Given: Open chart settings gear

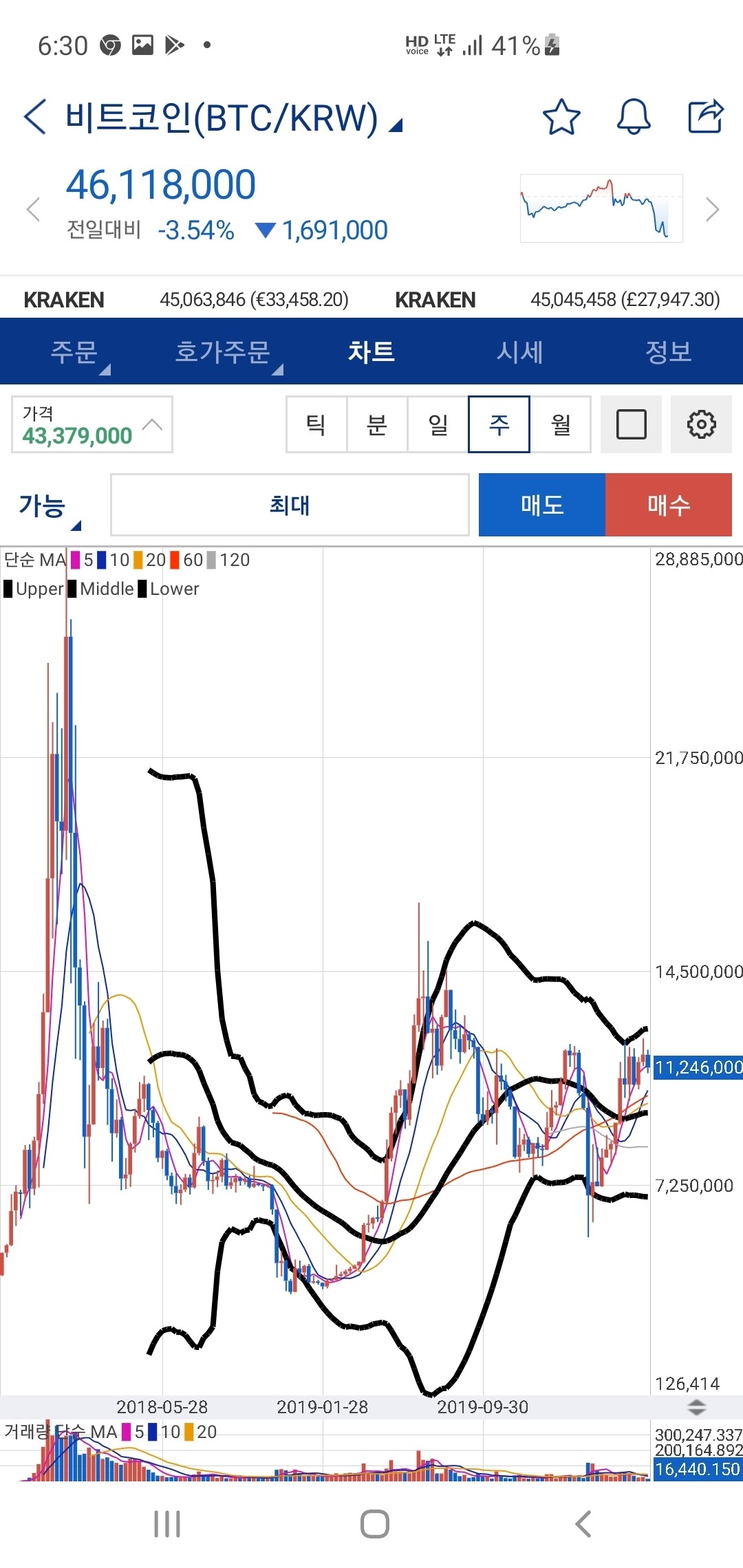Looking at the screenshot, I should pyautogui.click(x=701, y=424).
